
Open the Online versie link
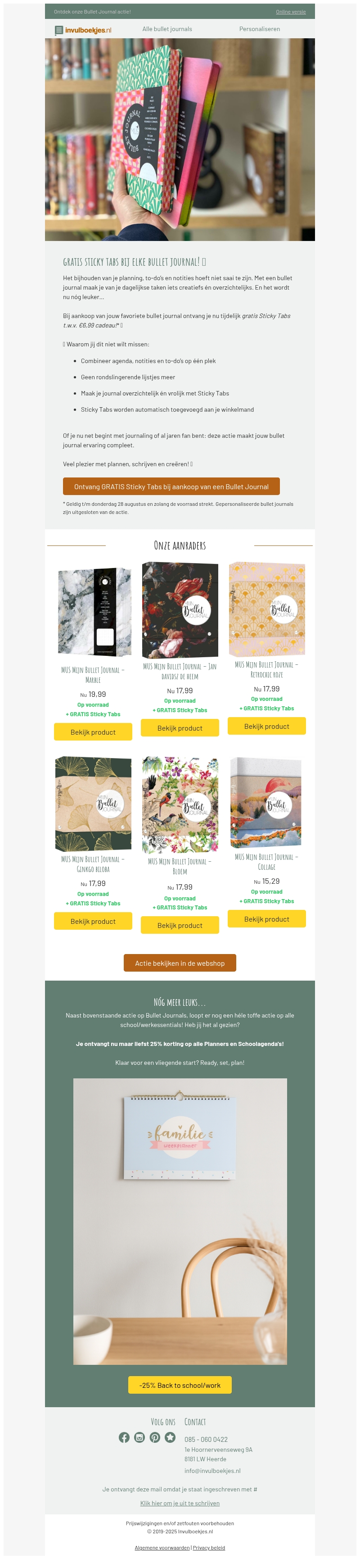tap(290, 12)
